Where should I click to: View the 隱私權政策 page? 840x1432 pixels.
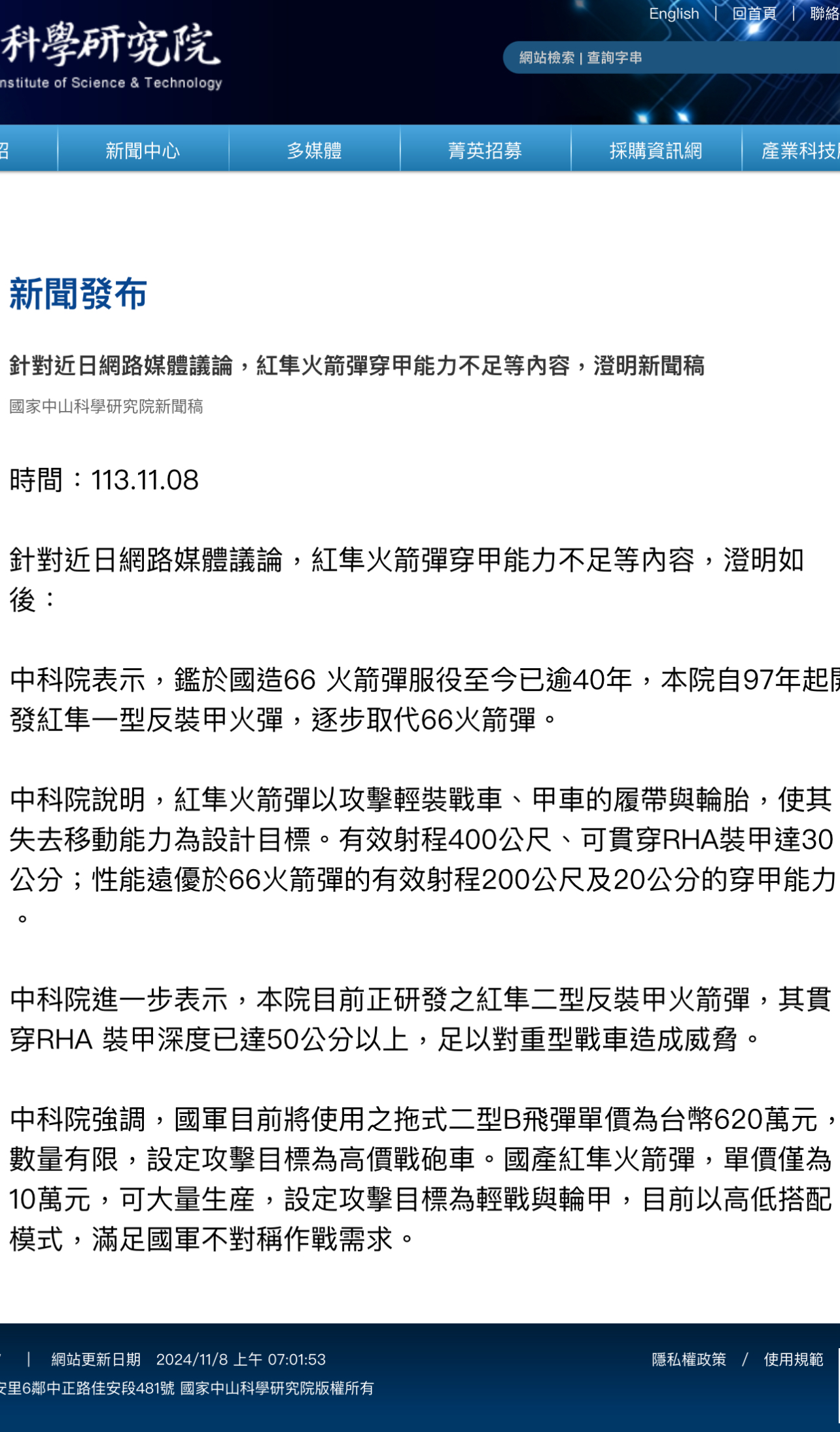[x=689, y=1359]
